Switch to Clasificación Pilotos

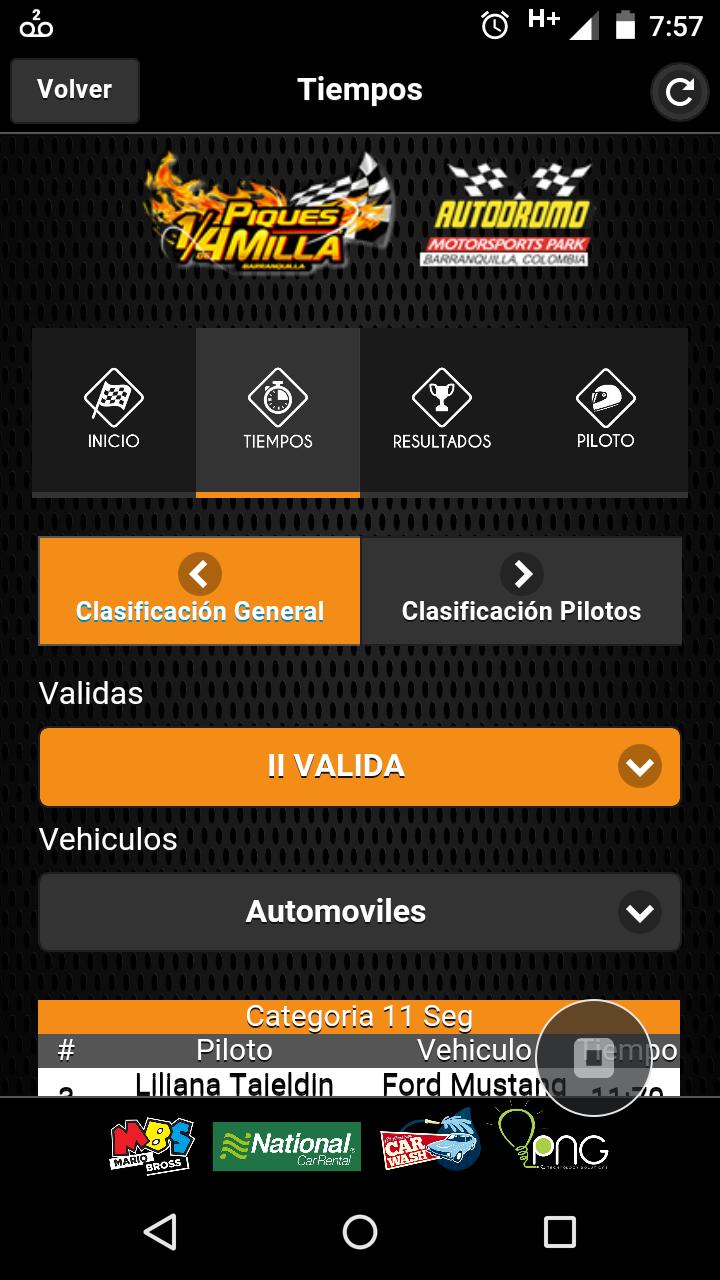pos(521,591)
